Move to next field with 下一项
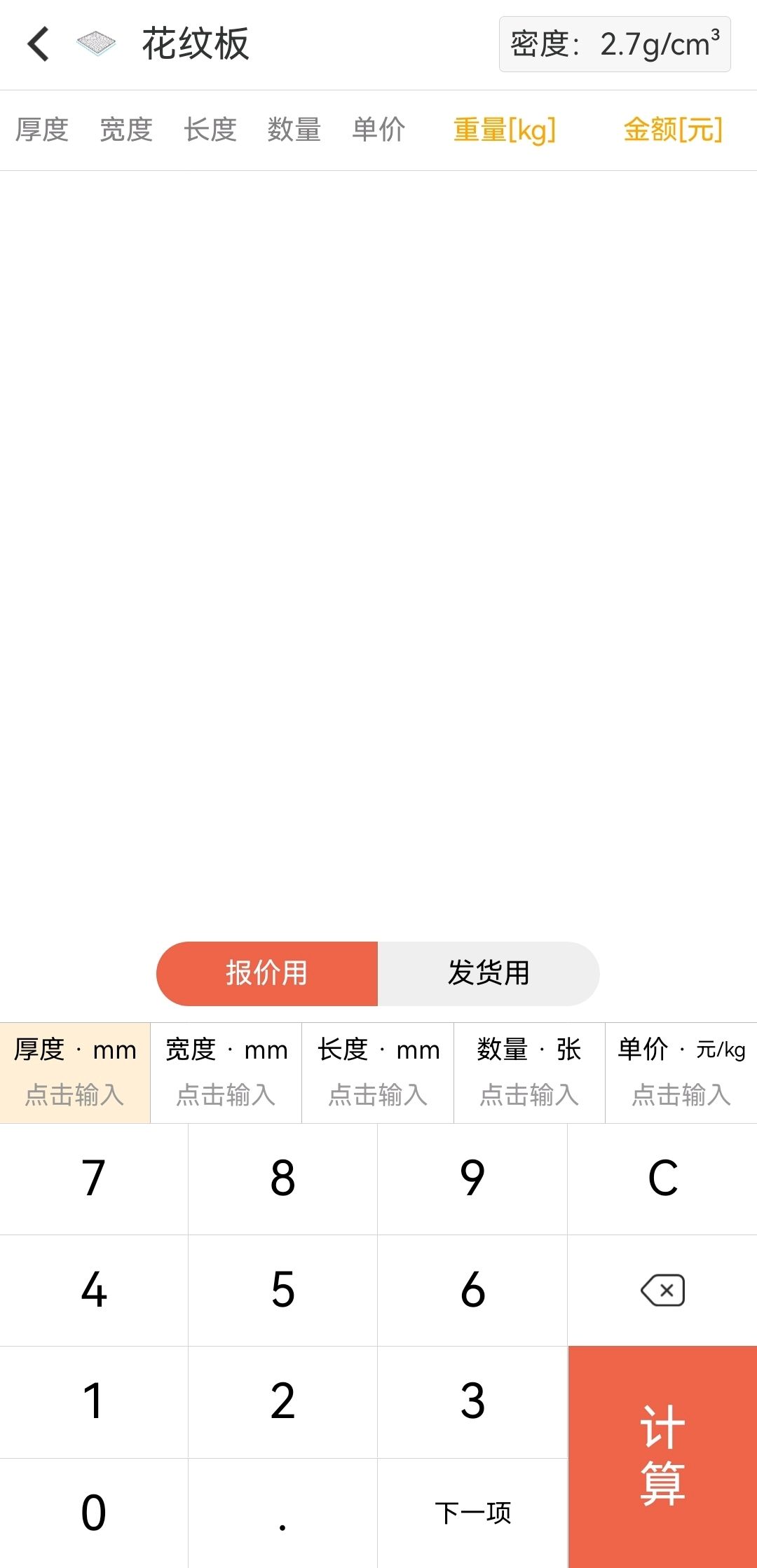This screenshot has width=757, height=1568. click(x=472, y=1513)
